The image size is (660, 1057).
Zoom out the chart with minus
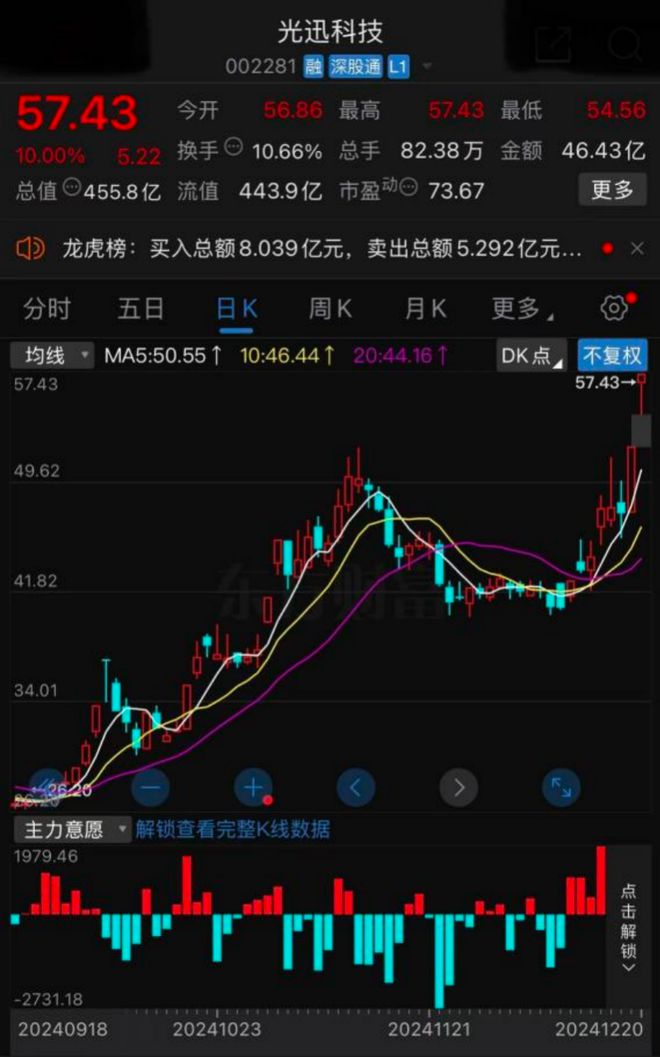coord(150,787)
